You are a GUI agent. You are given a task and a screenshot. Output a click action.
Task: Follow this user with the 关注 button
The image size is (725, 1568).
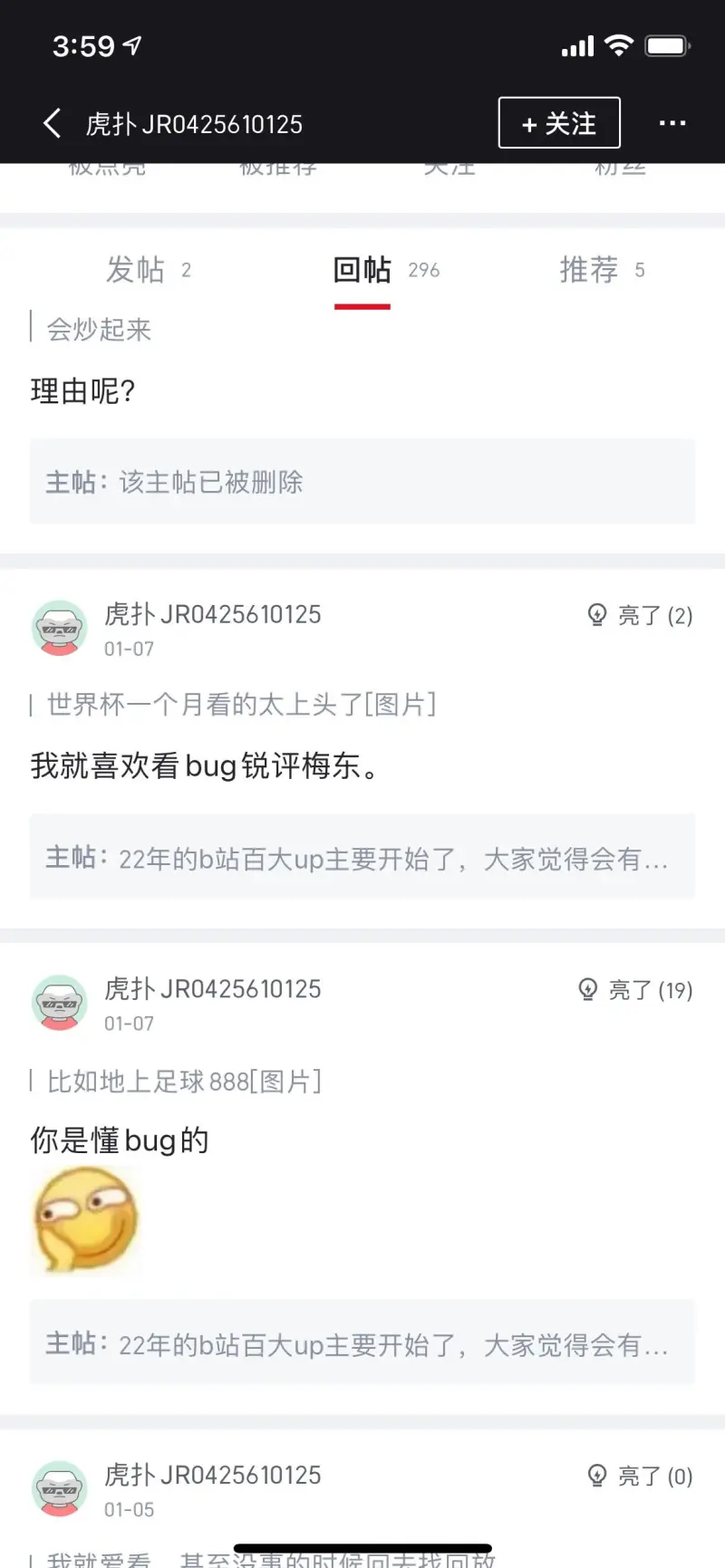point(559,123)
